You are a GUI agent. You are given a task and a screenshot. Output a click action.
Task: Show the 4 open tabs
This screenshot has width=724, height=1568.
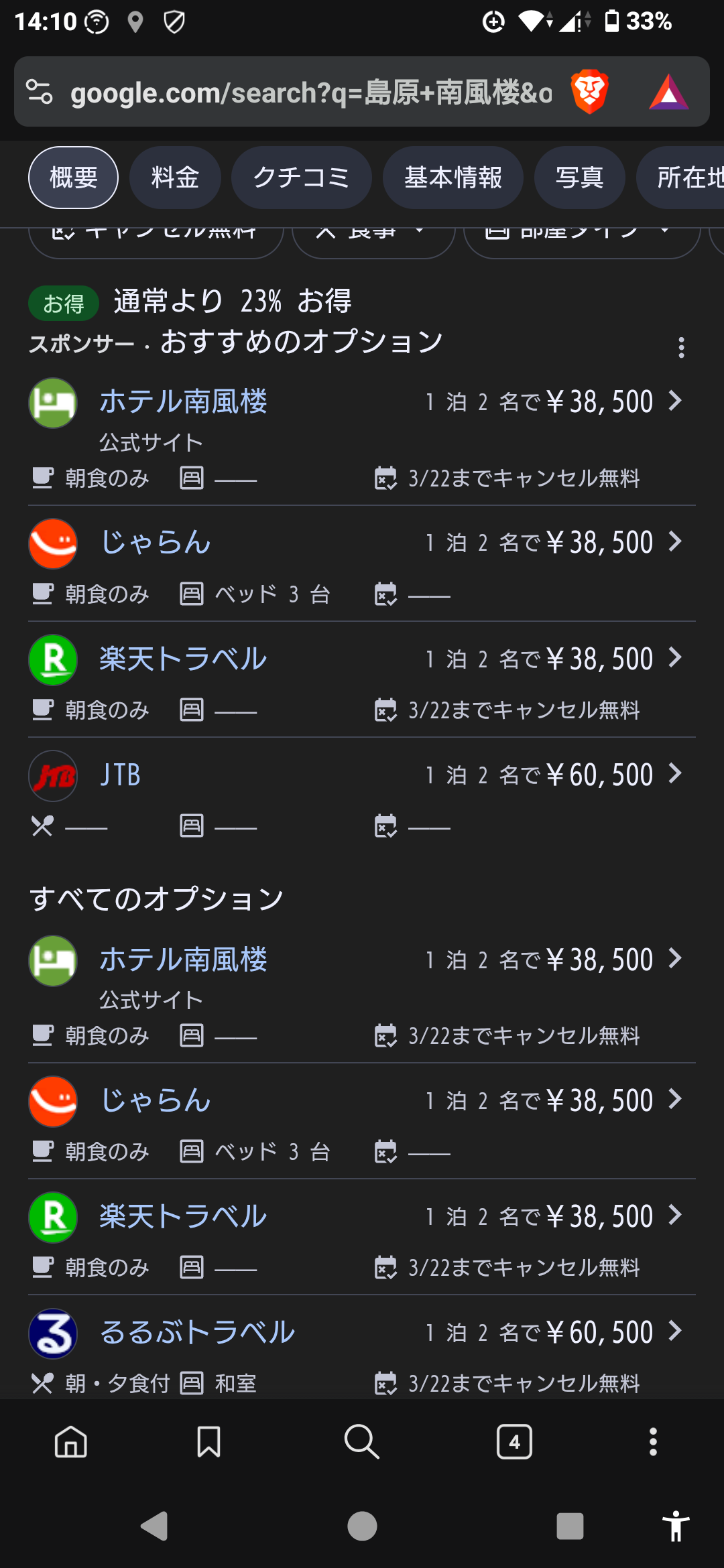click(514, 1441)
